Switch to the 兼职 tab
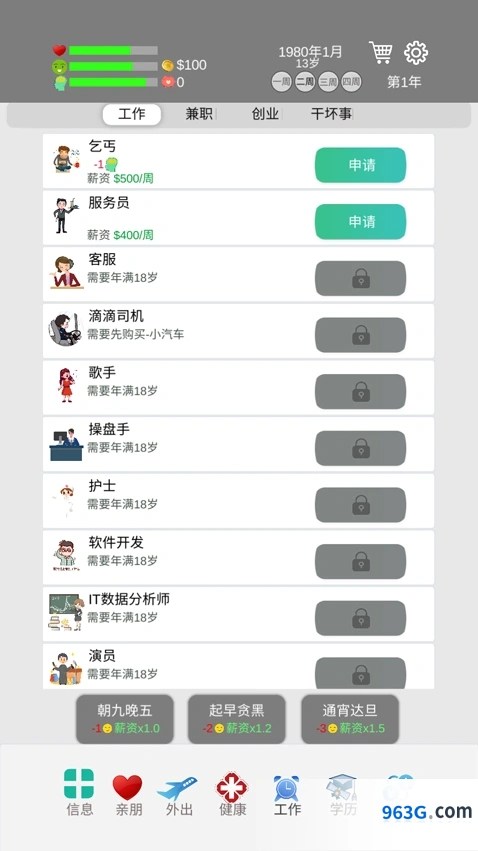 (x=199, y=114)
